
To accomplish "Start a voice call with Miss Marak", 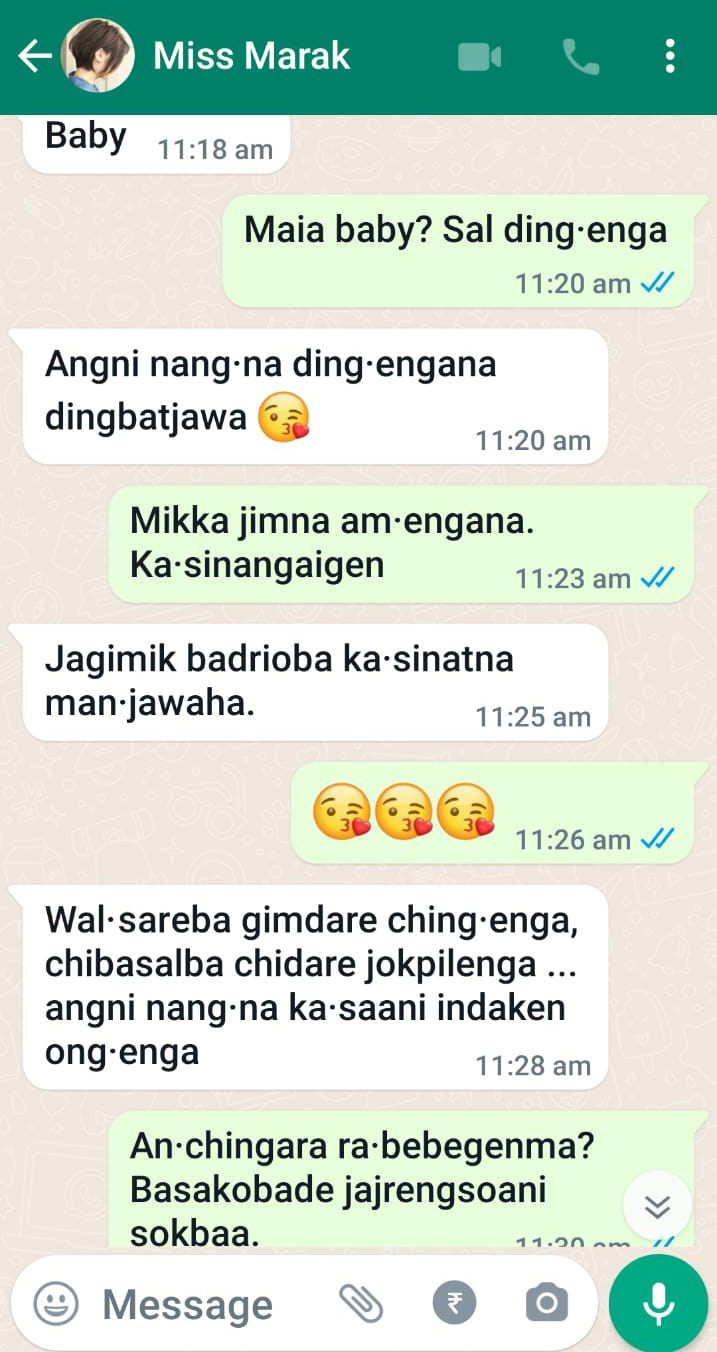I will tap(580, 57).
